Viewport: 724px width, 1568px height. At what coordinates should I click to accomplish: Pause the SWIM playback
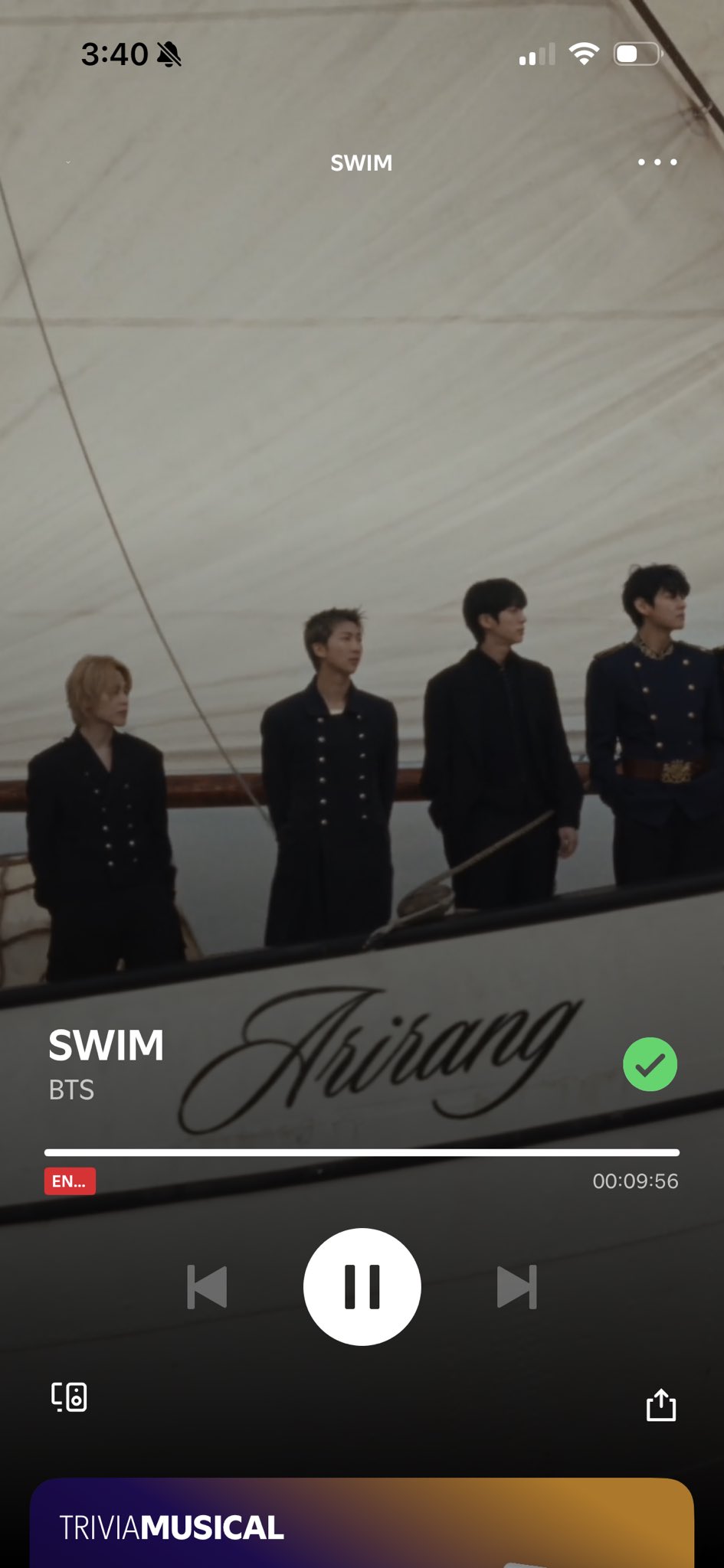pos(362,1287)
